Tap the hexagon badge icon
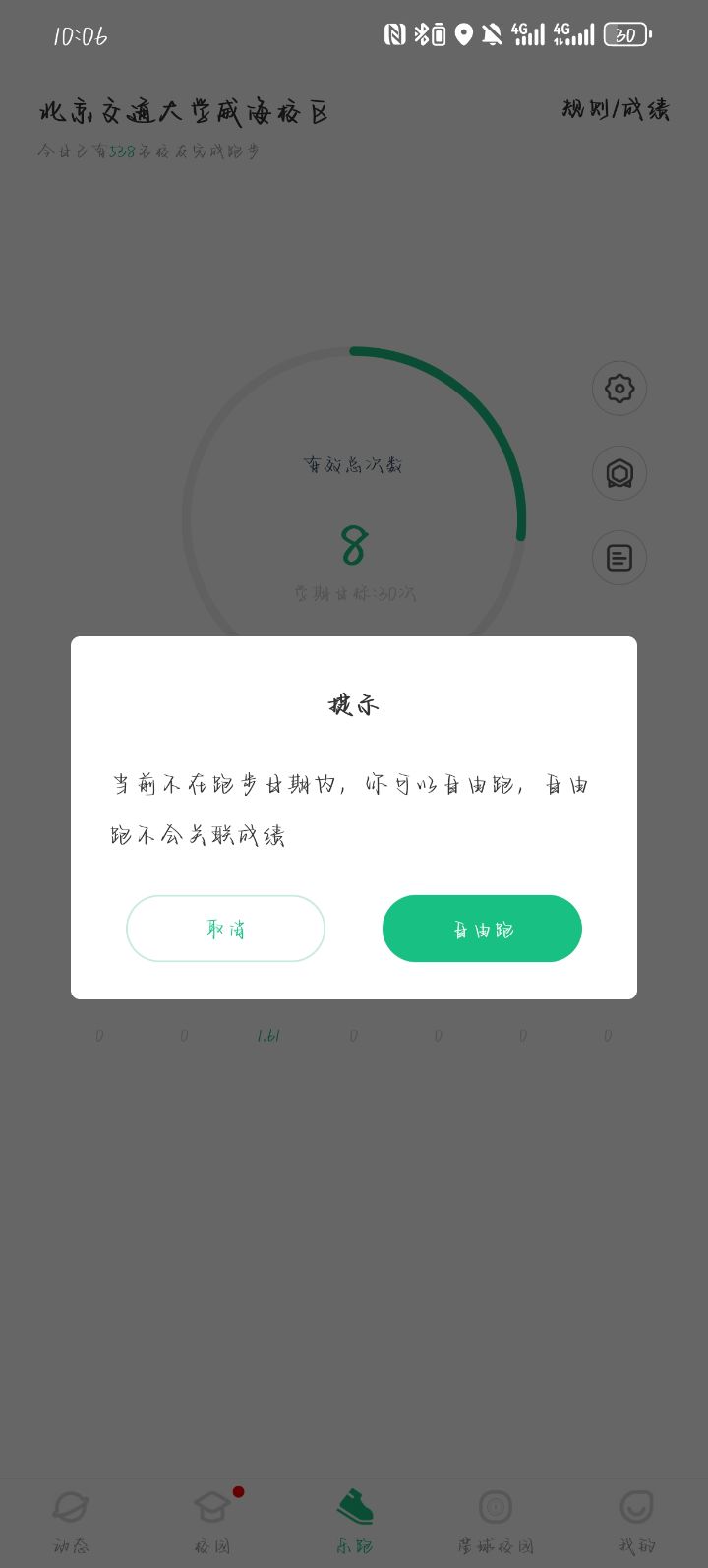708x1568 pixels. pos(619,473)
